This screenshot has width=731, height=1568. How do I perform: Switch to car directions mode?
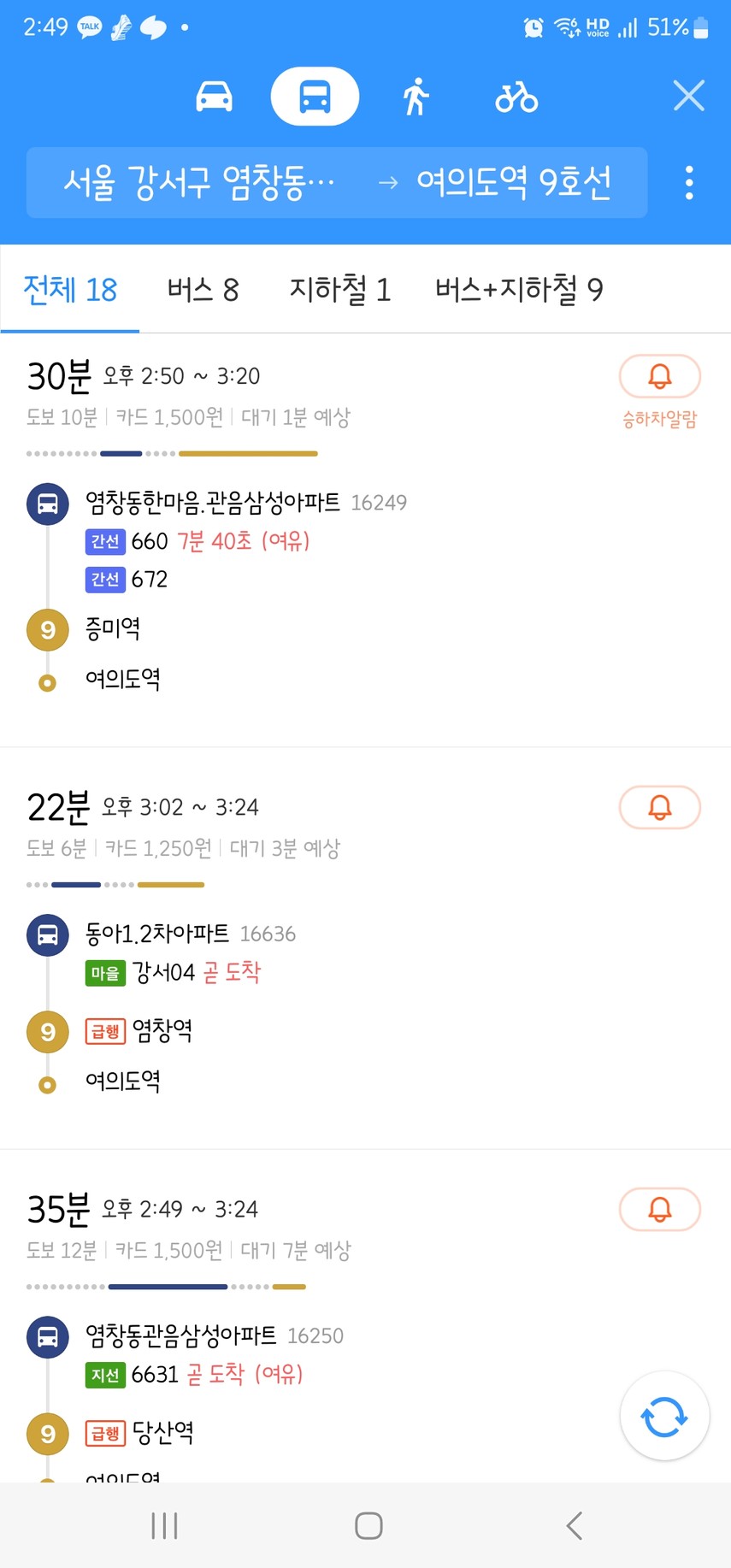(215, 97)
